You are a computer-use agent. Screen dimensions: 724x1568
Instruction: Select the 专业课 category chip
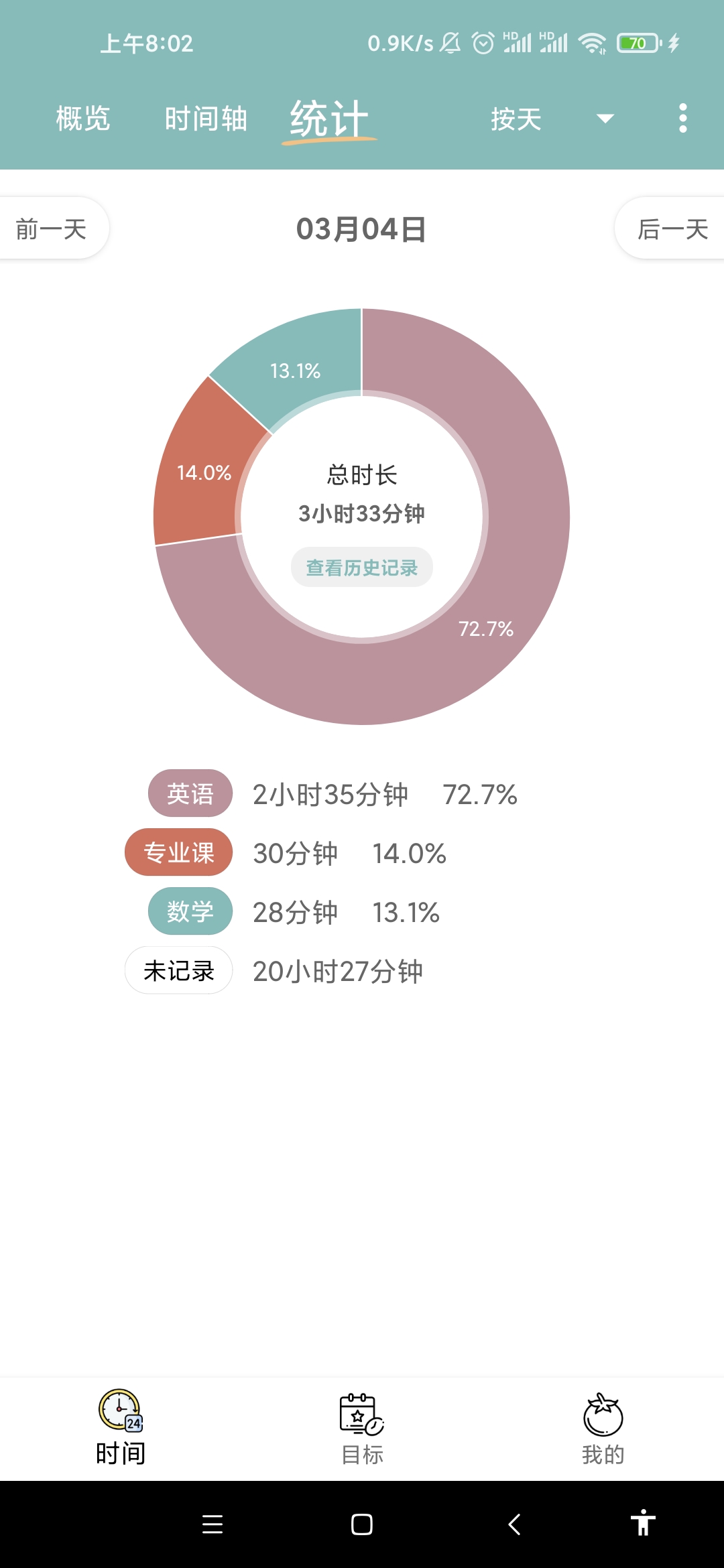point(179,852)
